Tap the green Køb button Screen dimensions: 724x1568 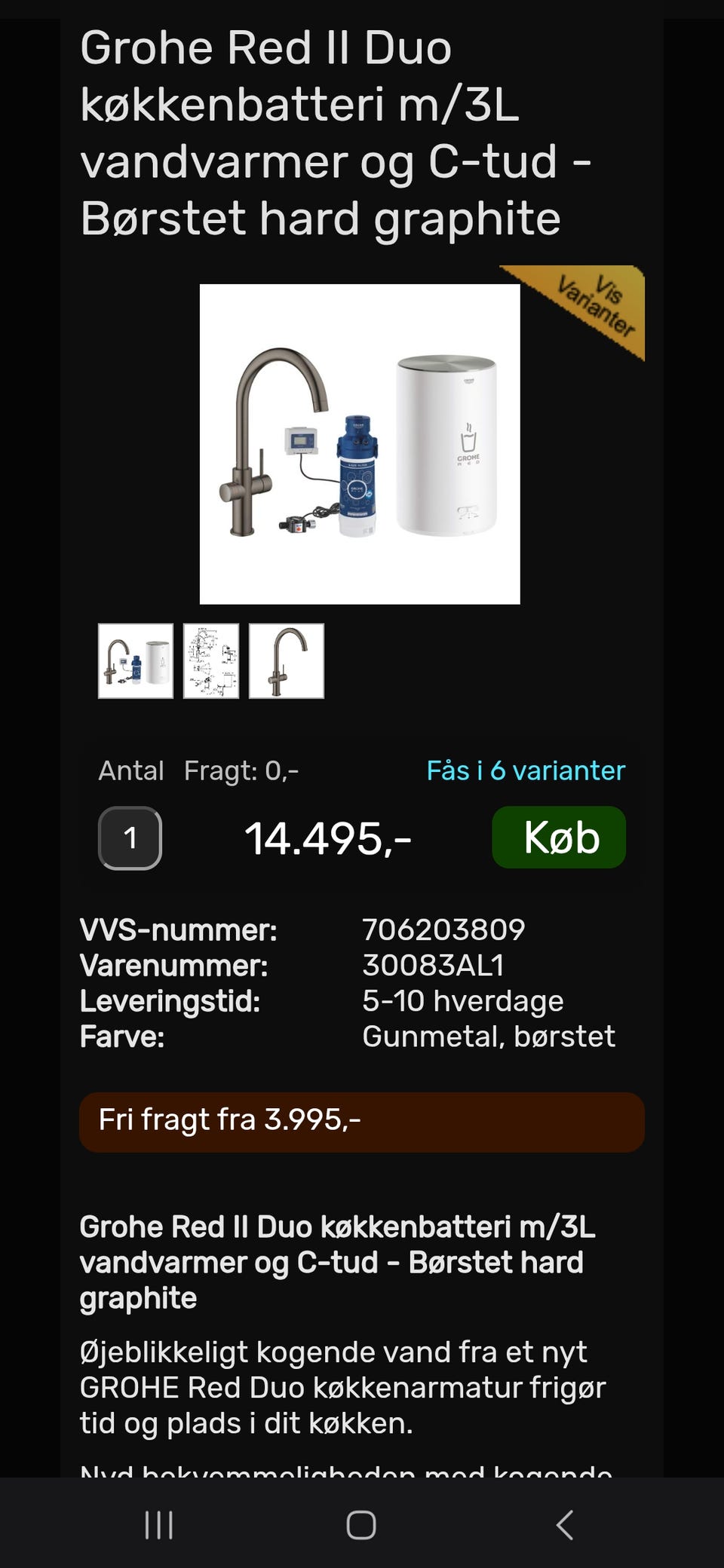[559, 838]
